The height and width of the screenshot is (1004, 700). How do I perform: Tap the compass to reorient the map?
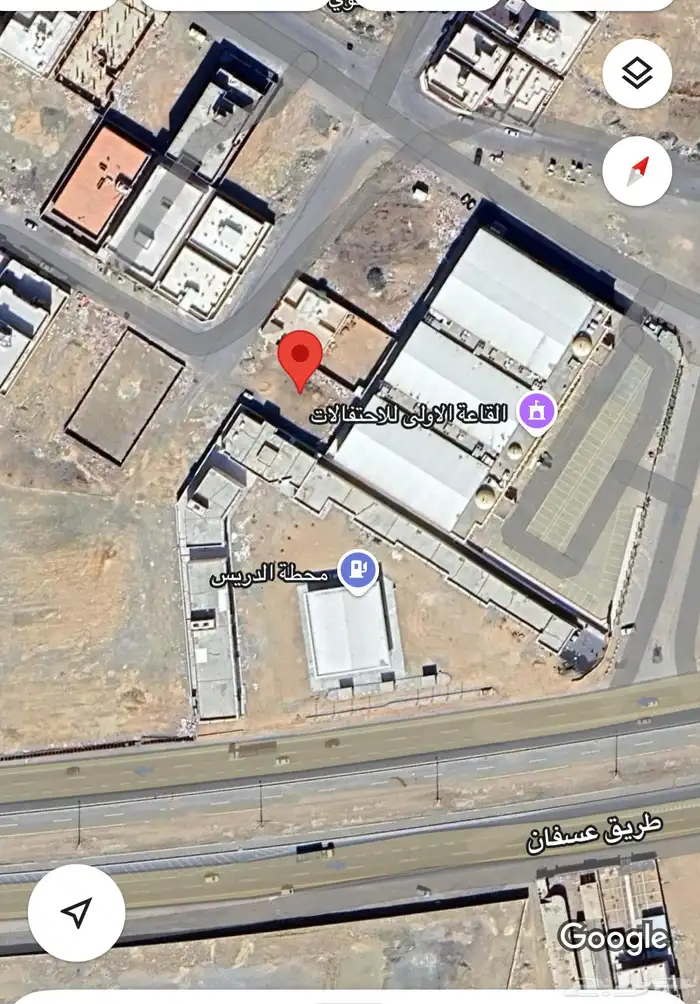tap(637, 172)
